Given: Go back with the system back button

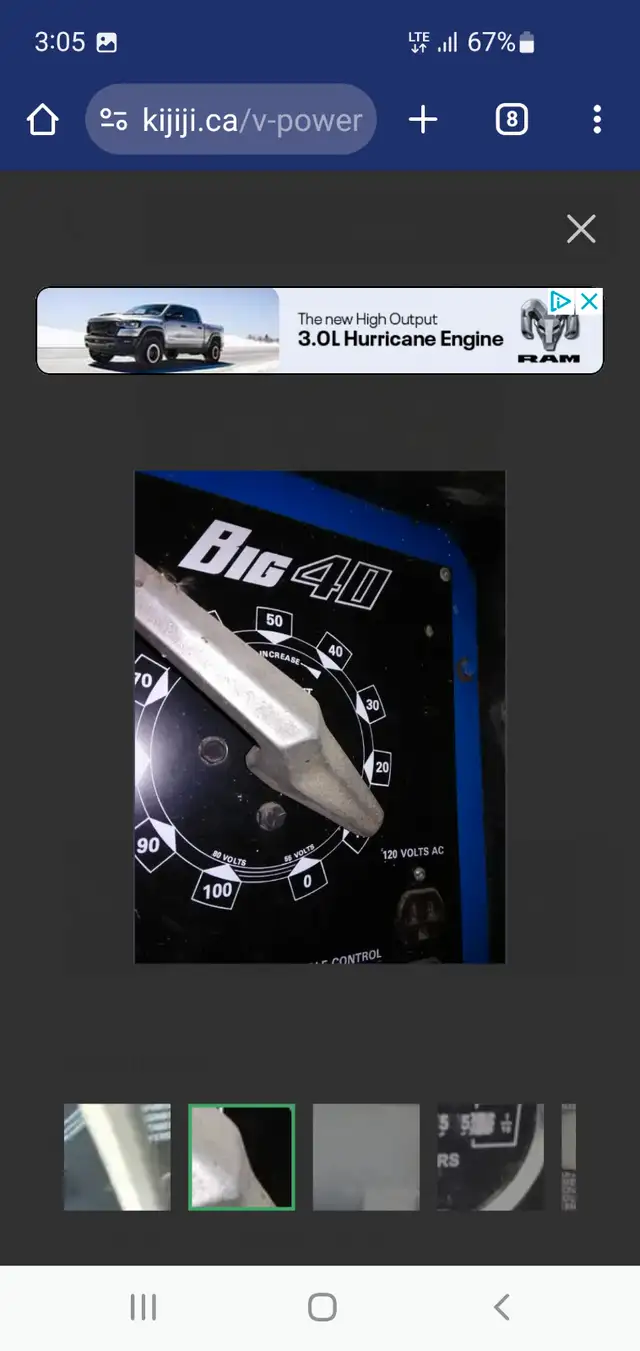Looking at the screenshot, I should tap(502, 1306).
